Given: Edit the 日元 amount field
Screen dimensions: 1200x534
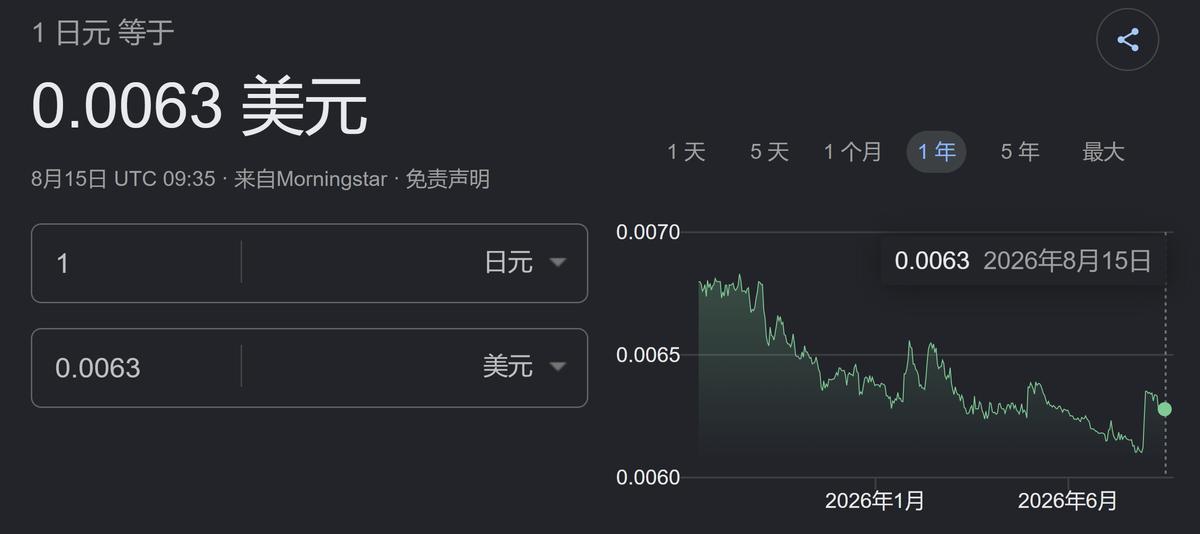Looking at the screenshot, I should coord(137,263).
